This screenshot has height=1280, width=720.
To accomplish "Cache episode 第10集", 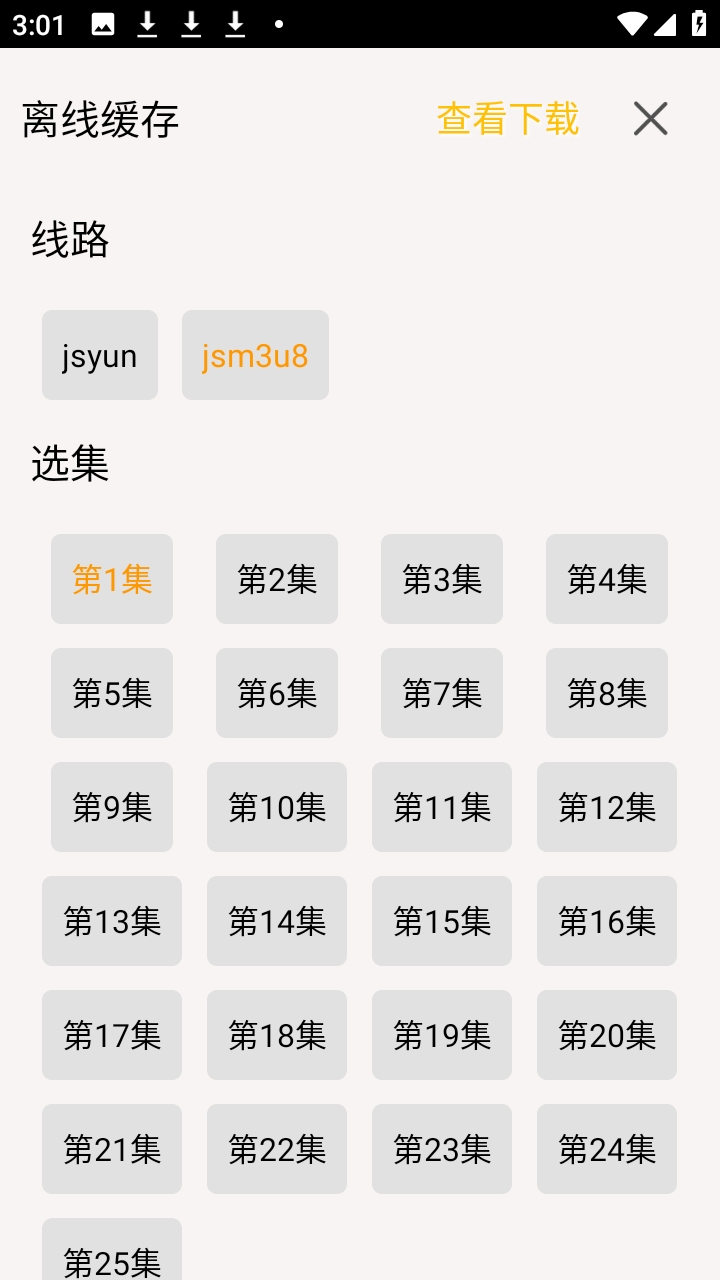I will [x=277, y=807].
